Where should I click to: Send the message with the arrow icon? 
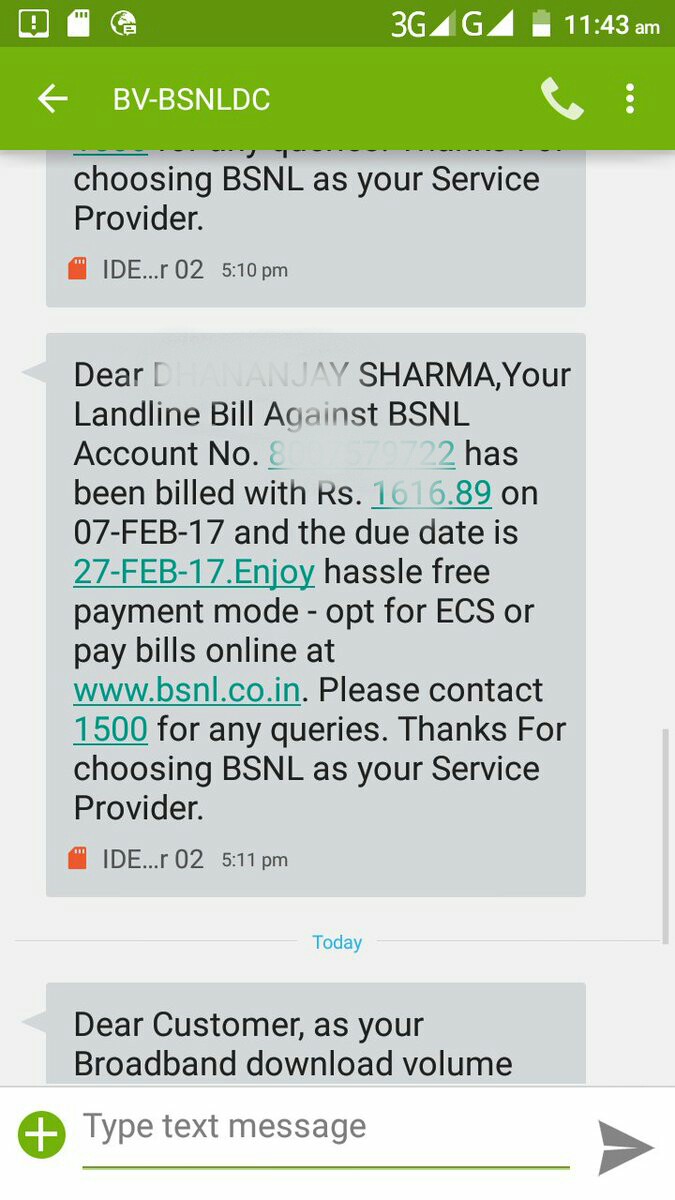click(625, 1147)
